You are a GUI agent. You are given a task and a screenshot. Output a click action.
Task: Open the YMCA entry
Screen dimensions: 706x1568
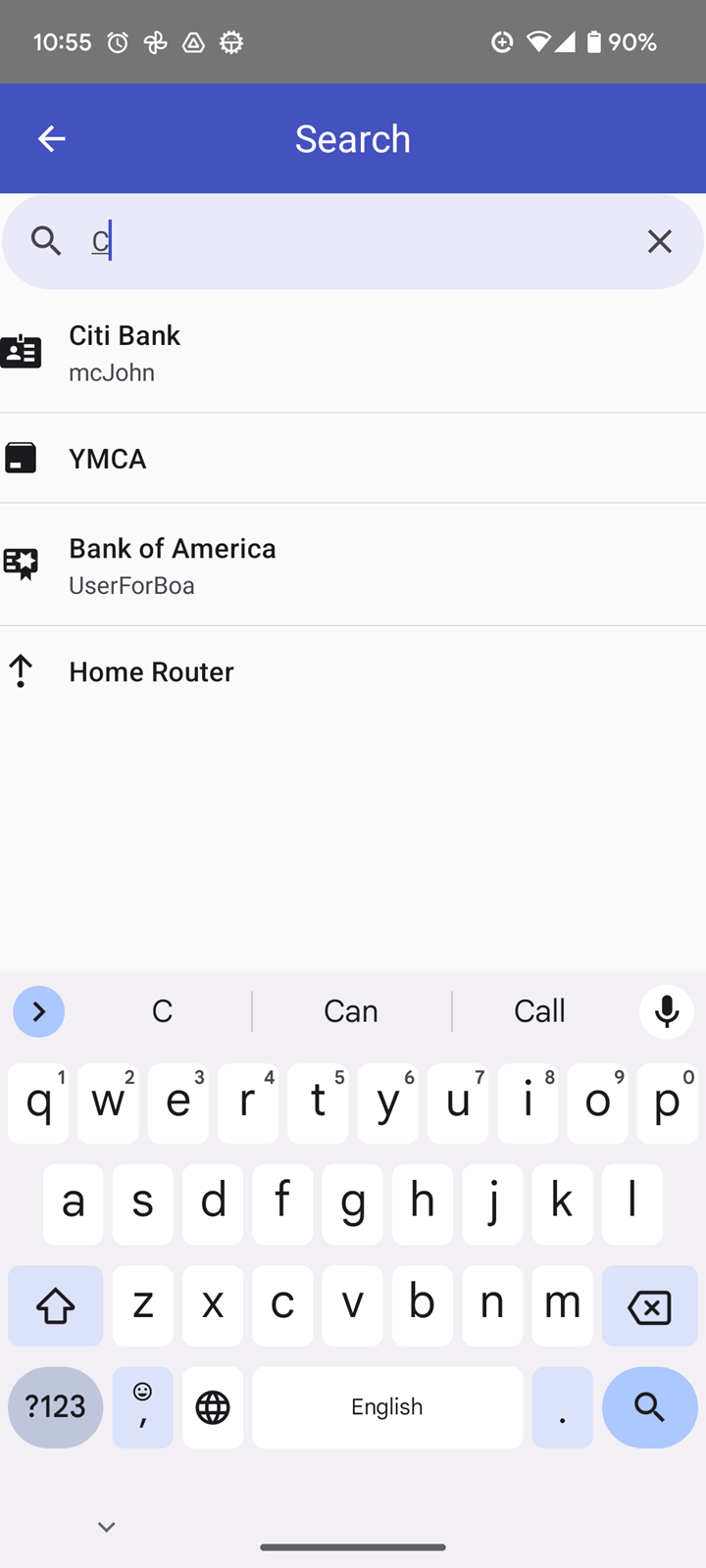point(353,458)
